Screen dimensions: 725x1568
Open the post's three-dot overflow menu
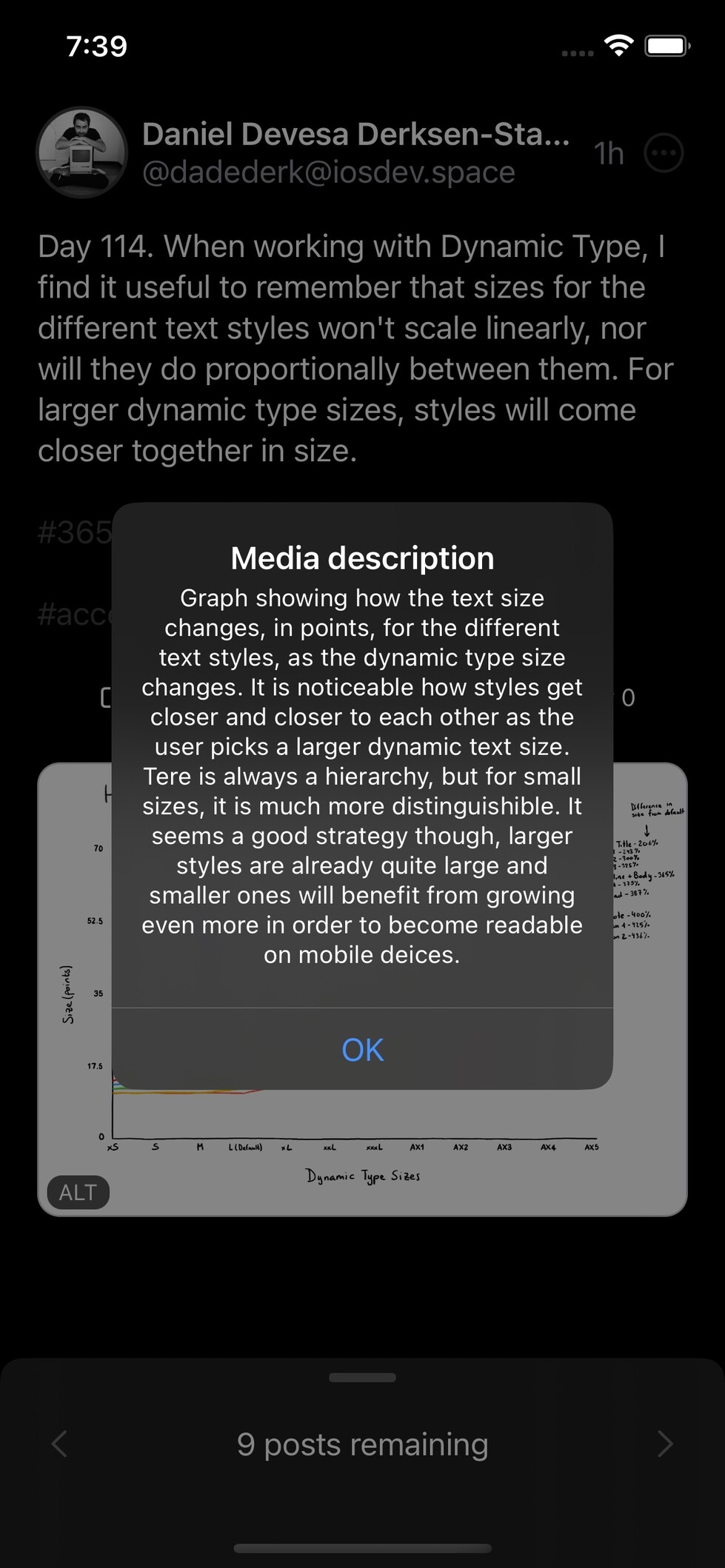tap(663, 153)
